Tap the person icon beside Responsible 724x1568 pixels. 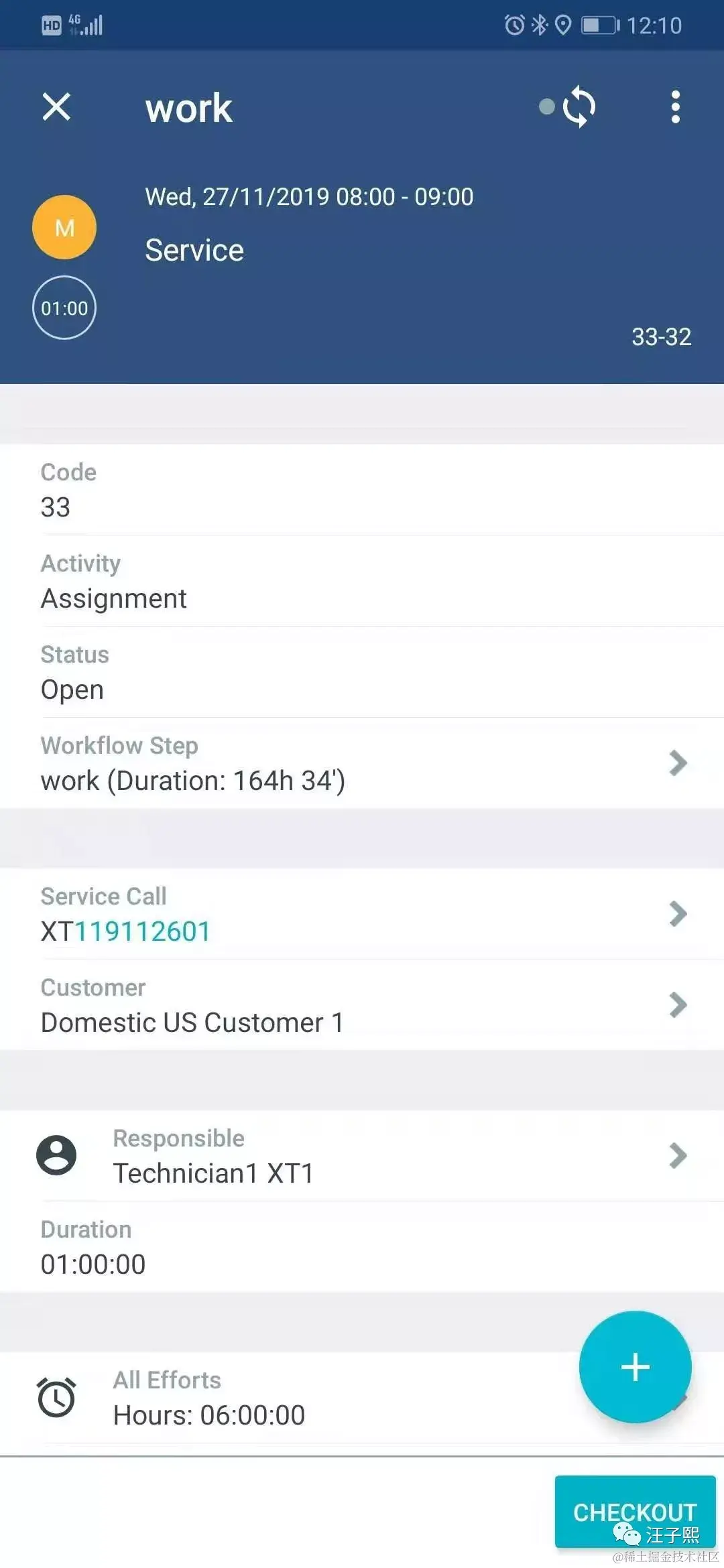[57, 1154]
